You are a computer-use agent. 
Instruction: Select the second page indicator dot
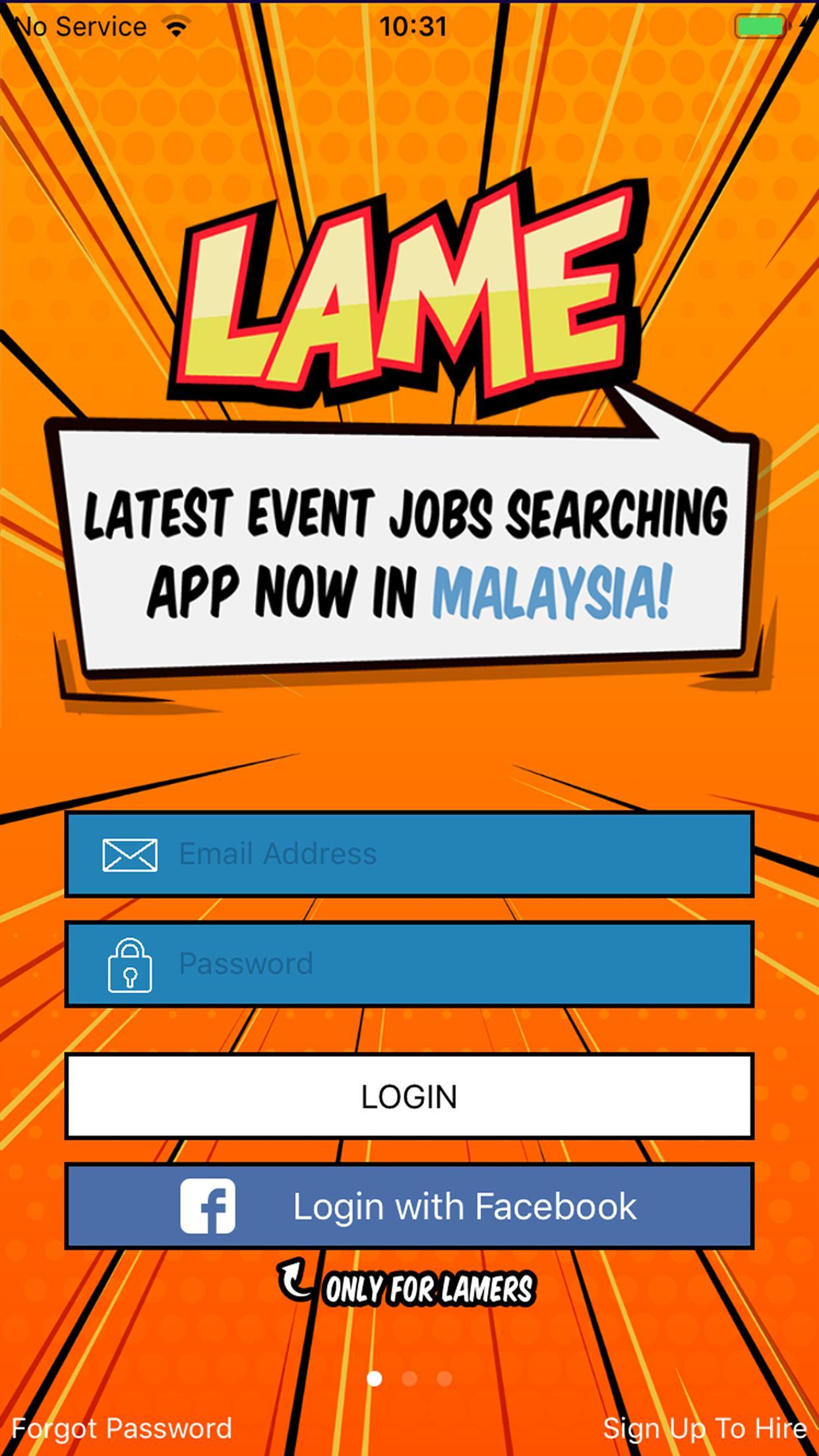tap(409, 1378)
